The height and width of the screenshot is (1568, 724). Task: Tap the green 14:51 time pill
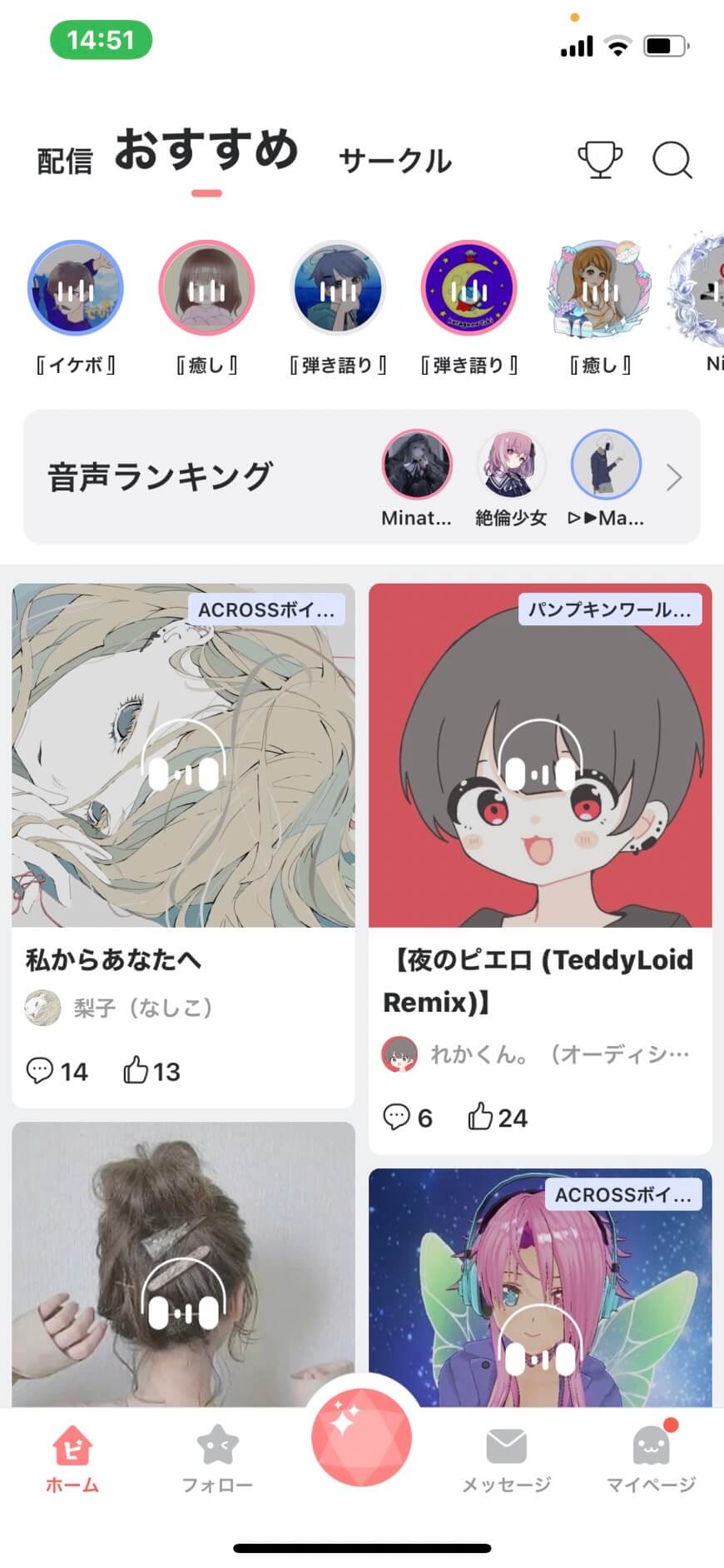tap(100, 37)
